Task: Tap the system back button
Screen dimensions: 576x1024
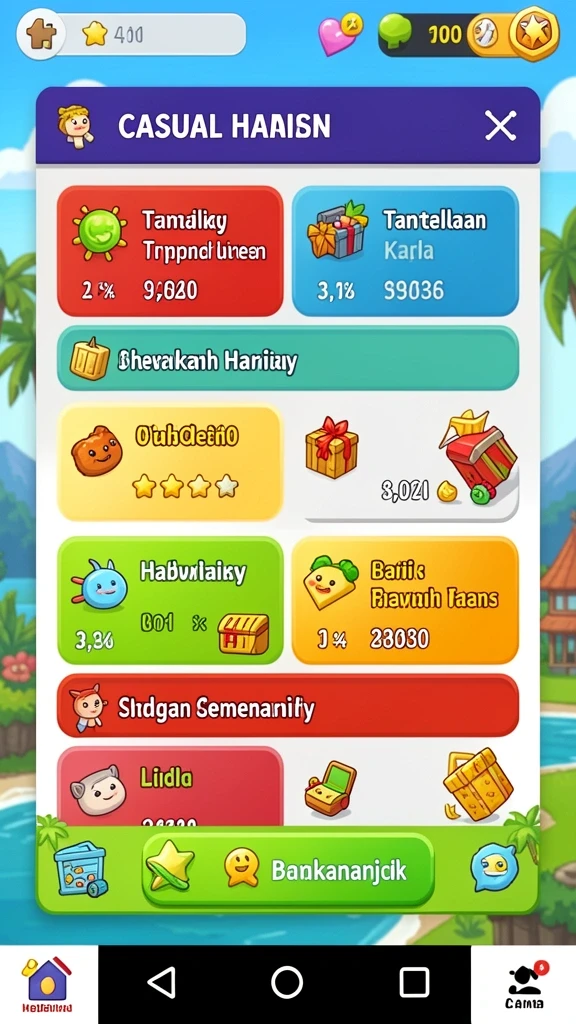Action: click(161, 982)
